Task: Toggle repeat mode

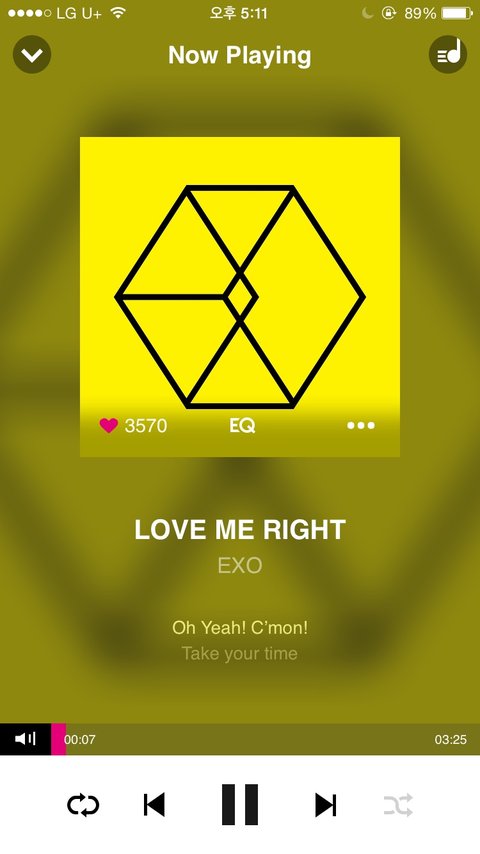Action: [x=83, y=805]
